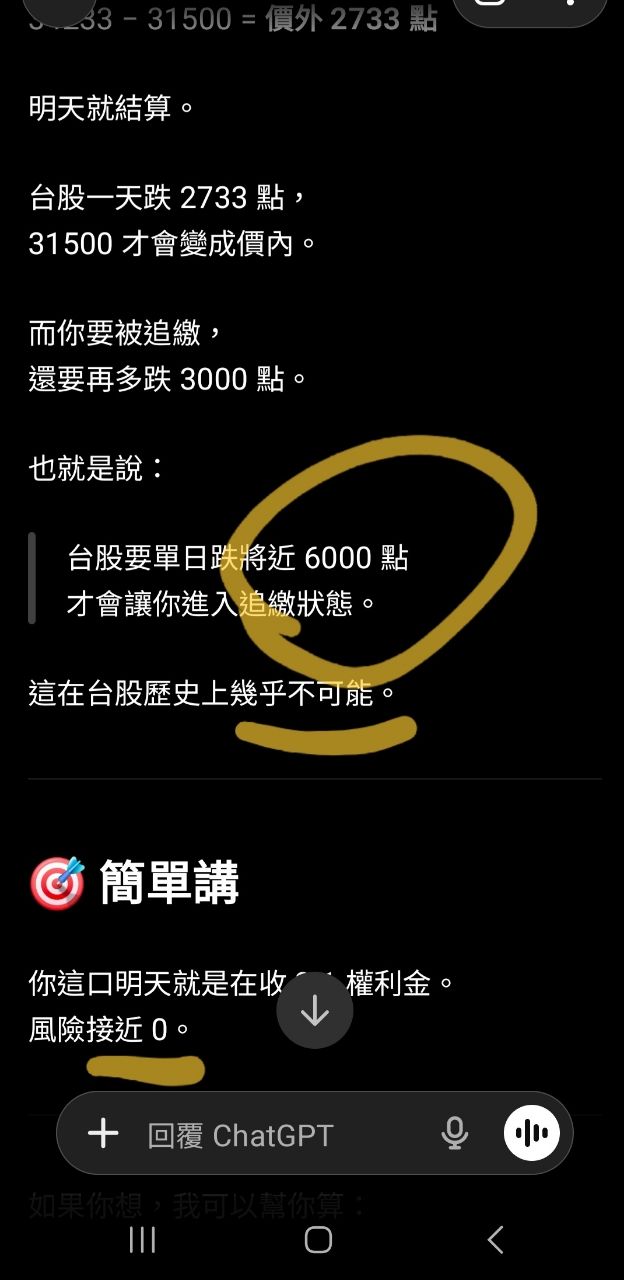Go back using the system back button
The image size is (624, 1280).
(495, 1240)
